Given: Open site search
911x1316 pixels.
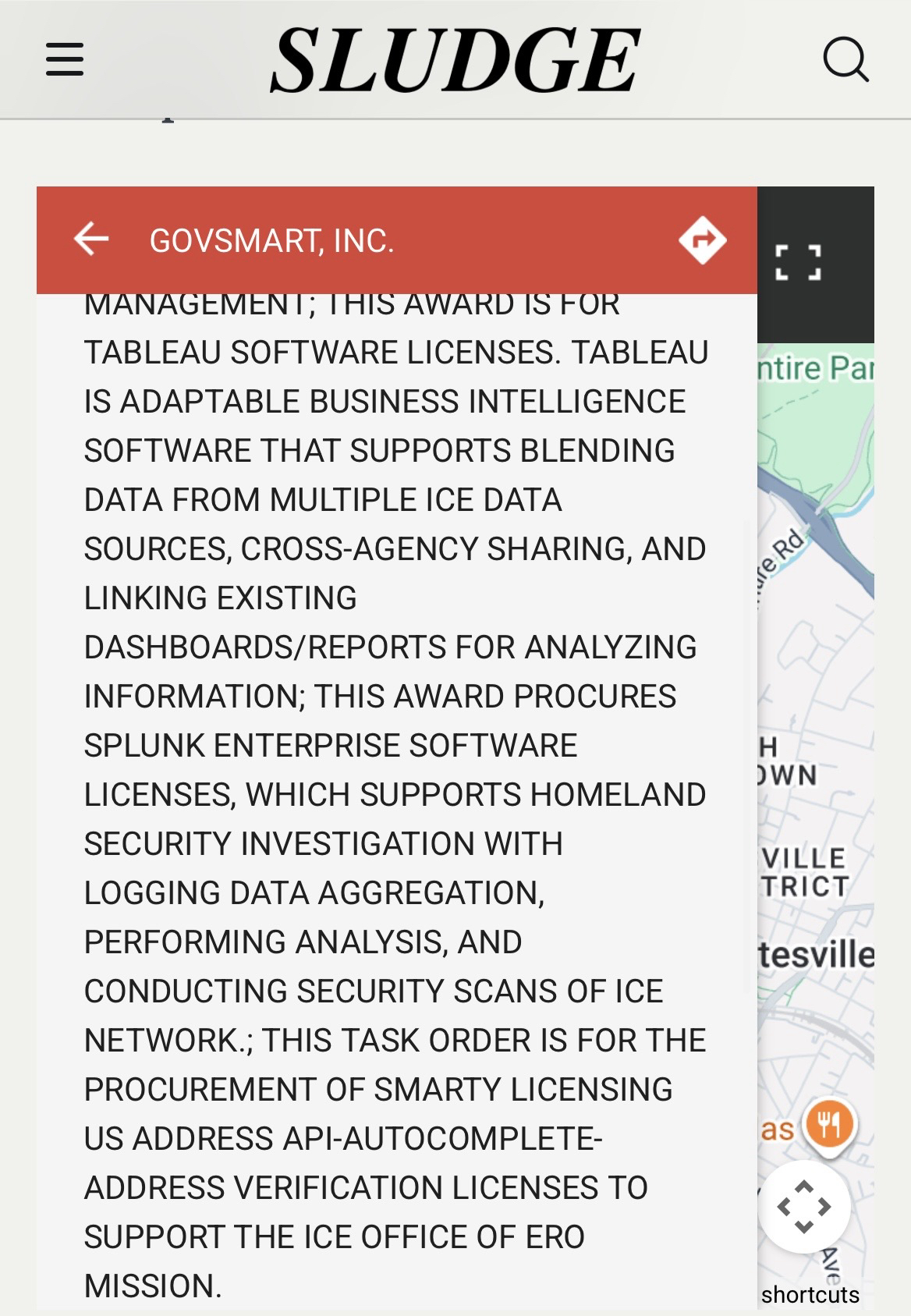Looking at the screenshot, I should coord(845,59).
